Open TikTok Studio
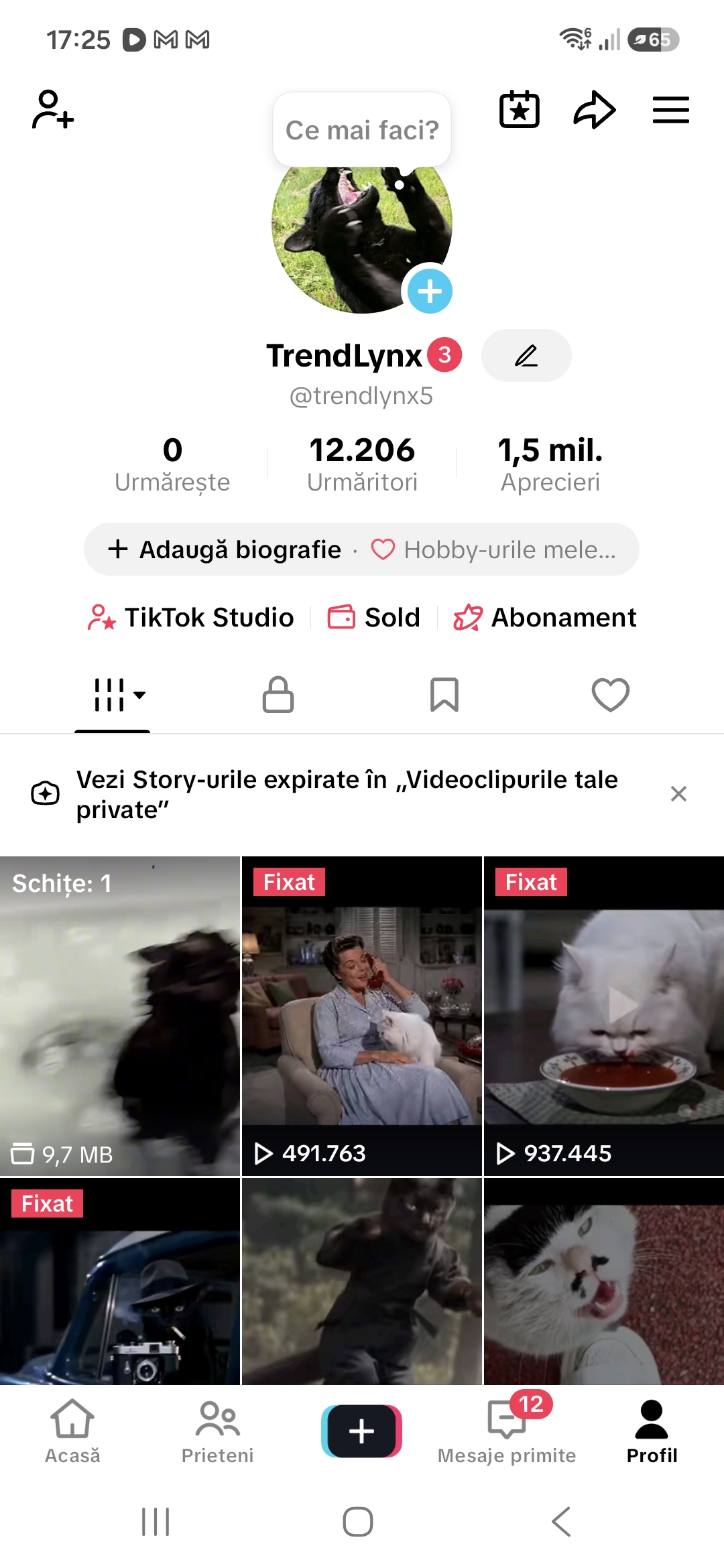Screen dimensions: 724x1568 click(x=191, y=617)
